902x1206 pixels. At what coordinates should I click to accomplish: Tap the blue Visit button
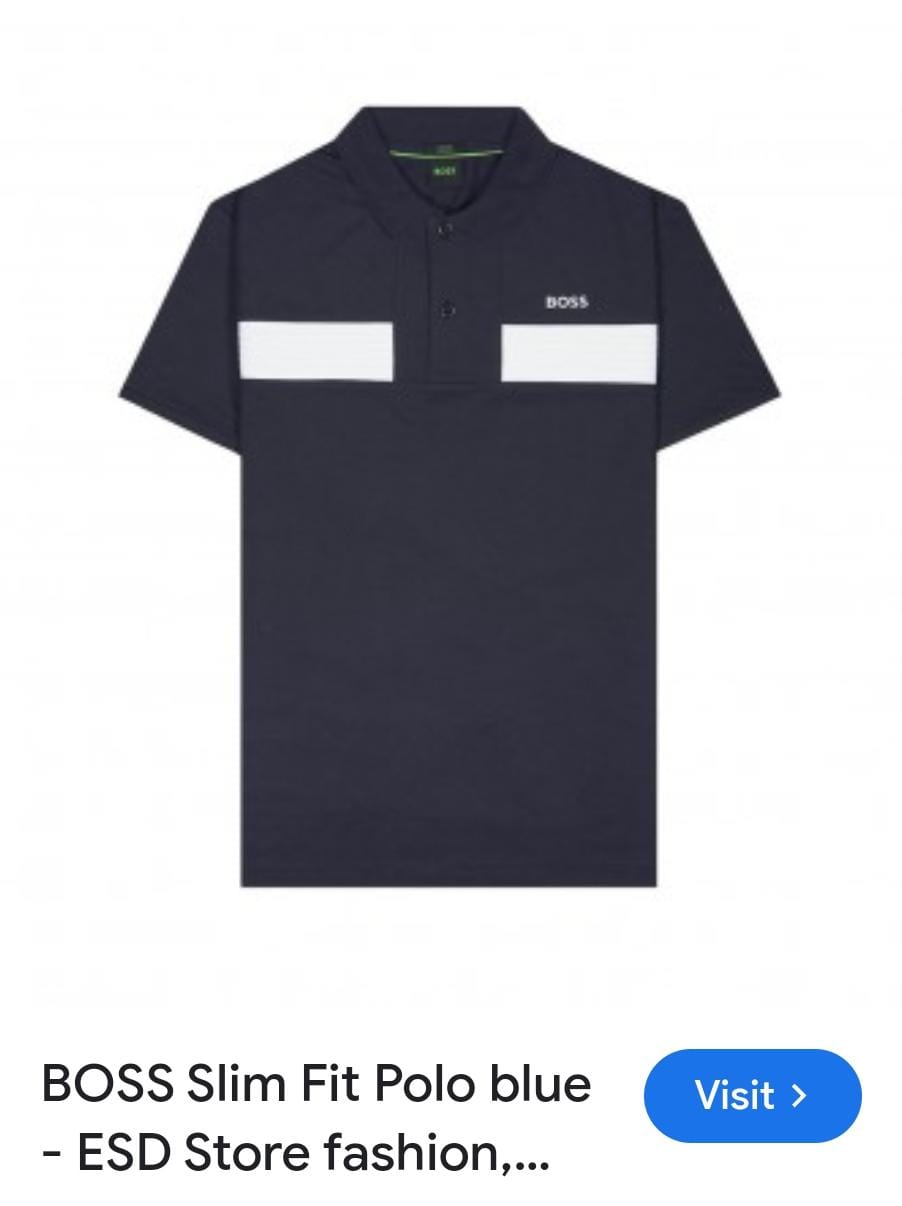752,1095
